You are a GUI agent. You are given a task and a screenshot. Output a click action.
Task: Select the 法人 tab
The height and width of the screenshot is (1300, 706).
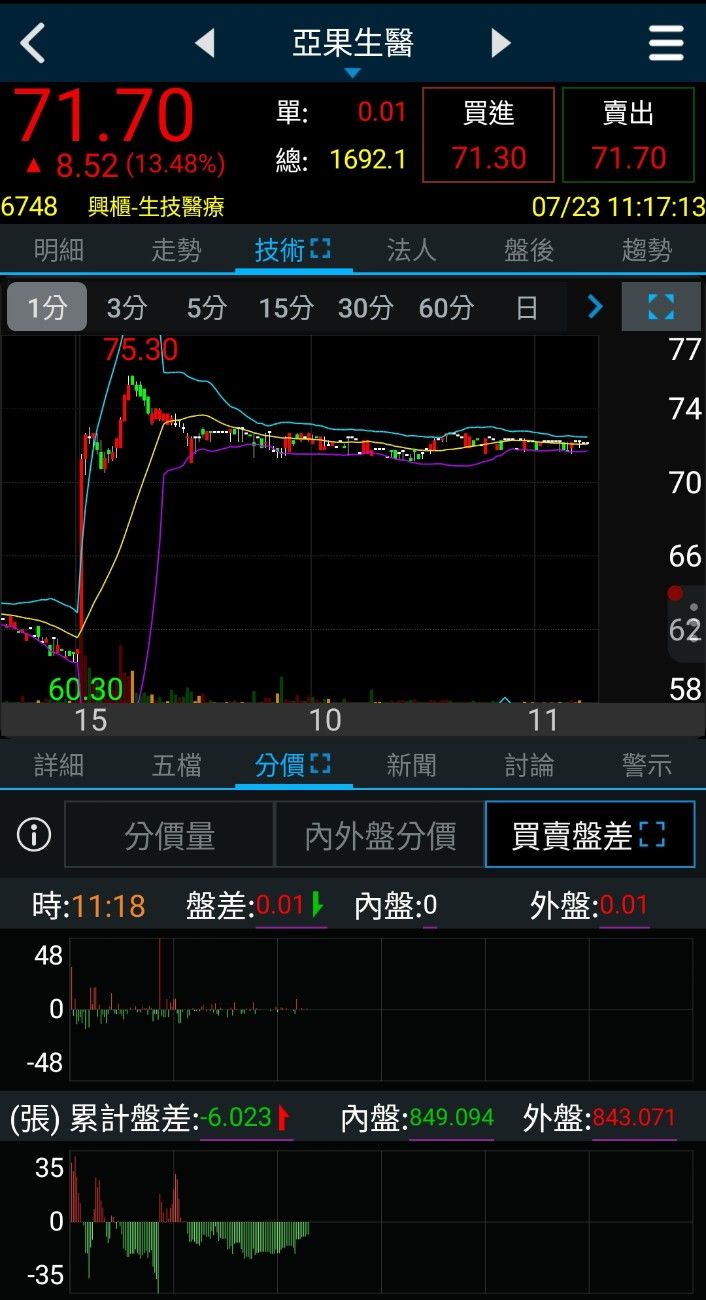411,250
